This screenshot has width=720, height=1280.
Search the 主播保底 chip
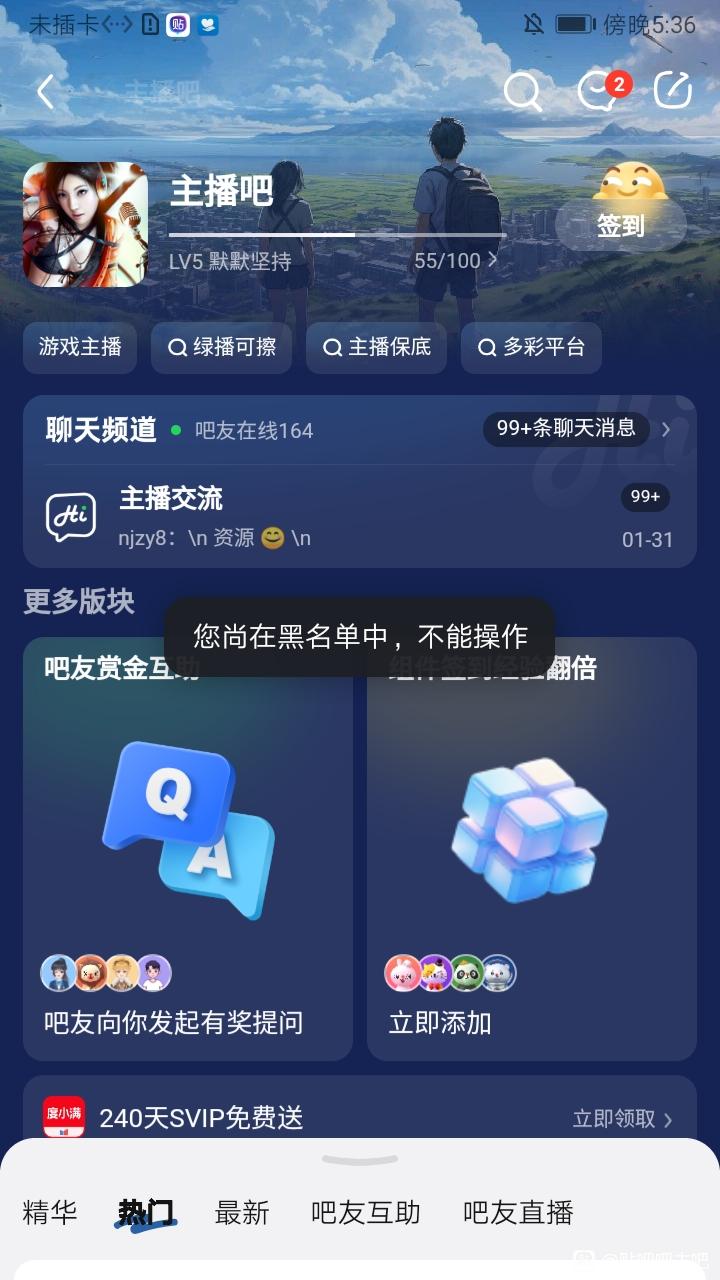tap(376, 347)
